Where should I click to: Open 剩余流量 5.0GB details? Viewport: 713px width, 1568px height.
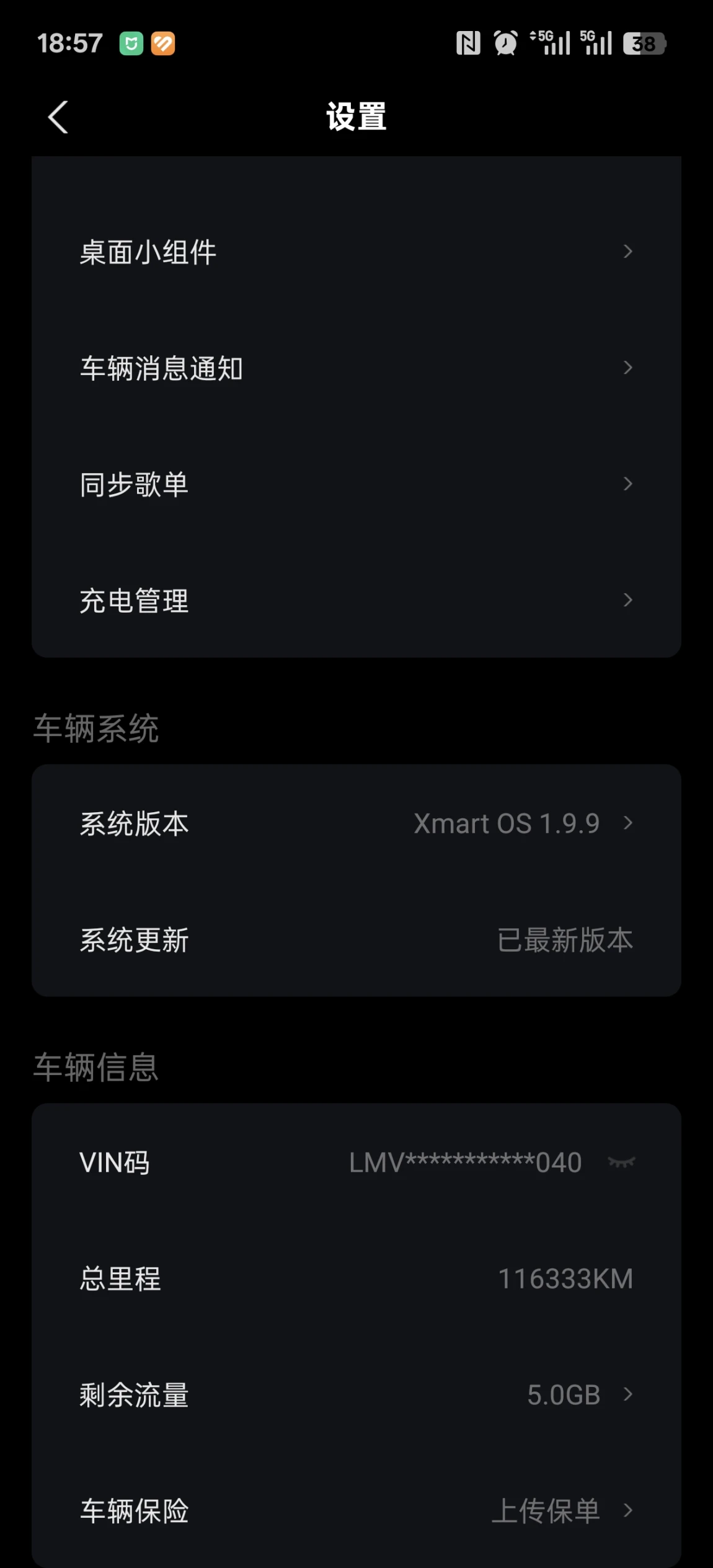356,1395
